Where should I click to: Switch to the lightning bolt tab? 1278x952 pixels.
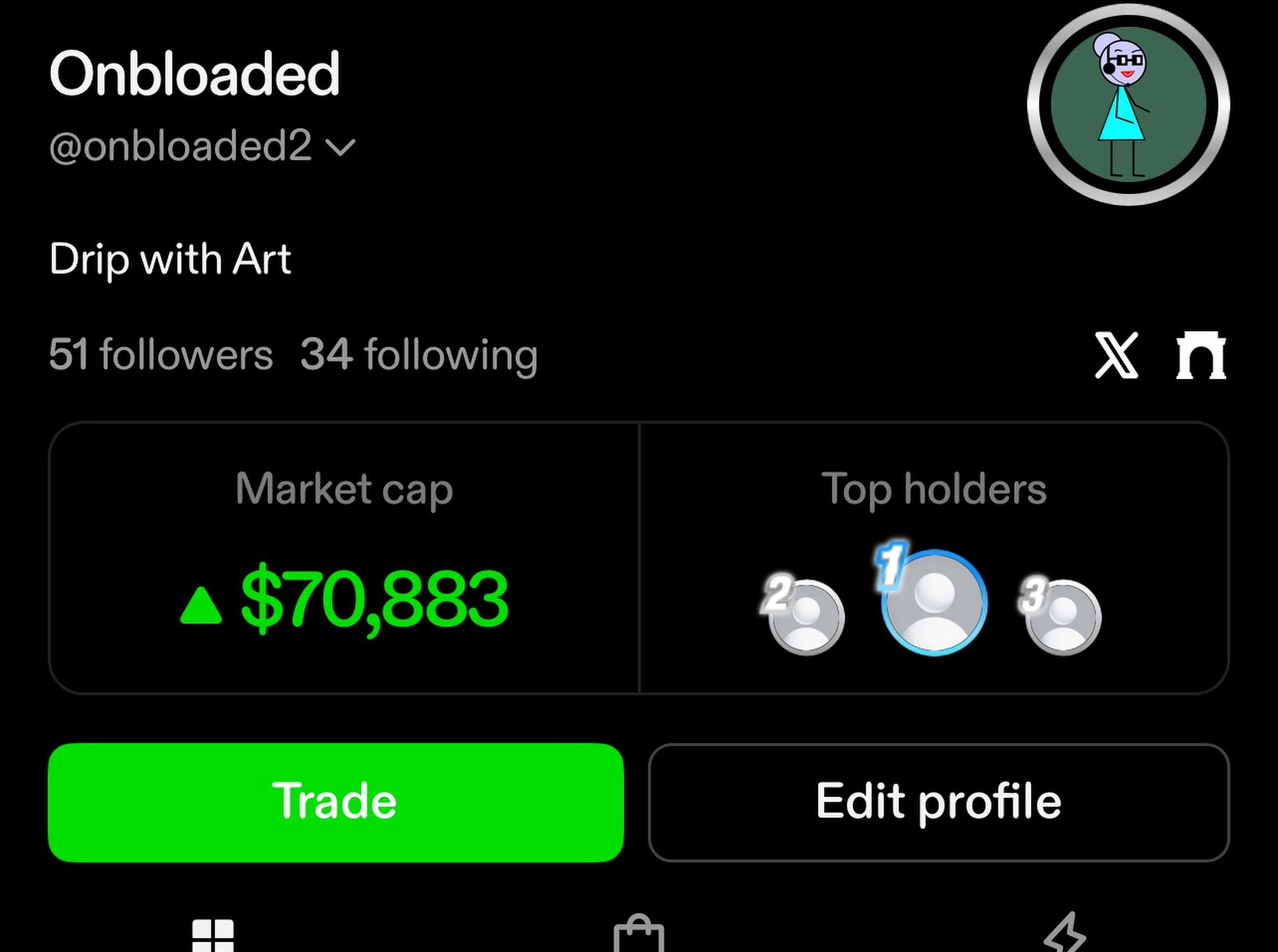coord(1065,934)
